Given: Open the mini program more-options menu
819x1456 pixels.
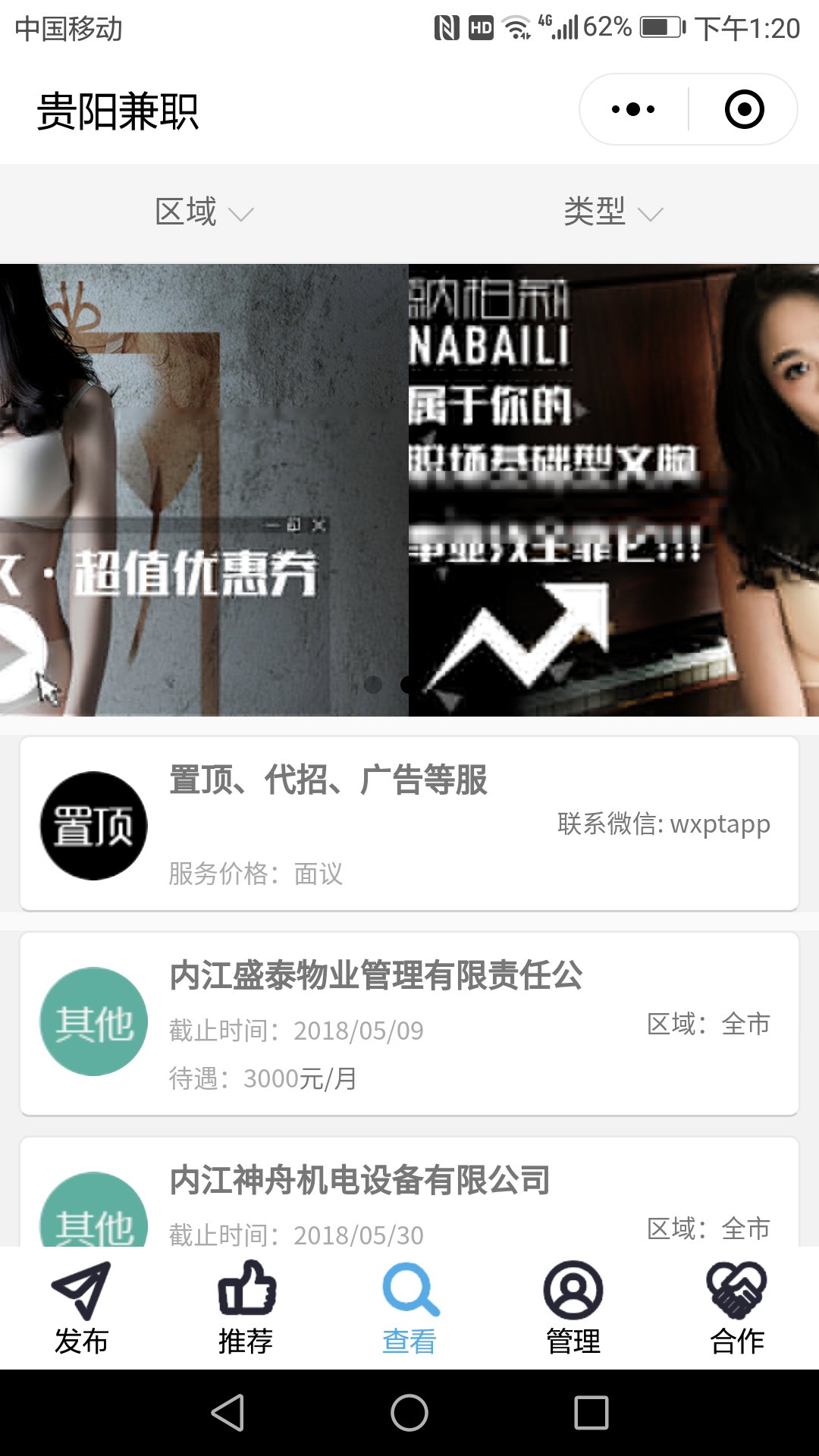Looking at the screenshot, I should click(x=633, y=109).
